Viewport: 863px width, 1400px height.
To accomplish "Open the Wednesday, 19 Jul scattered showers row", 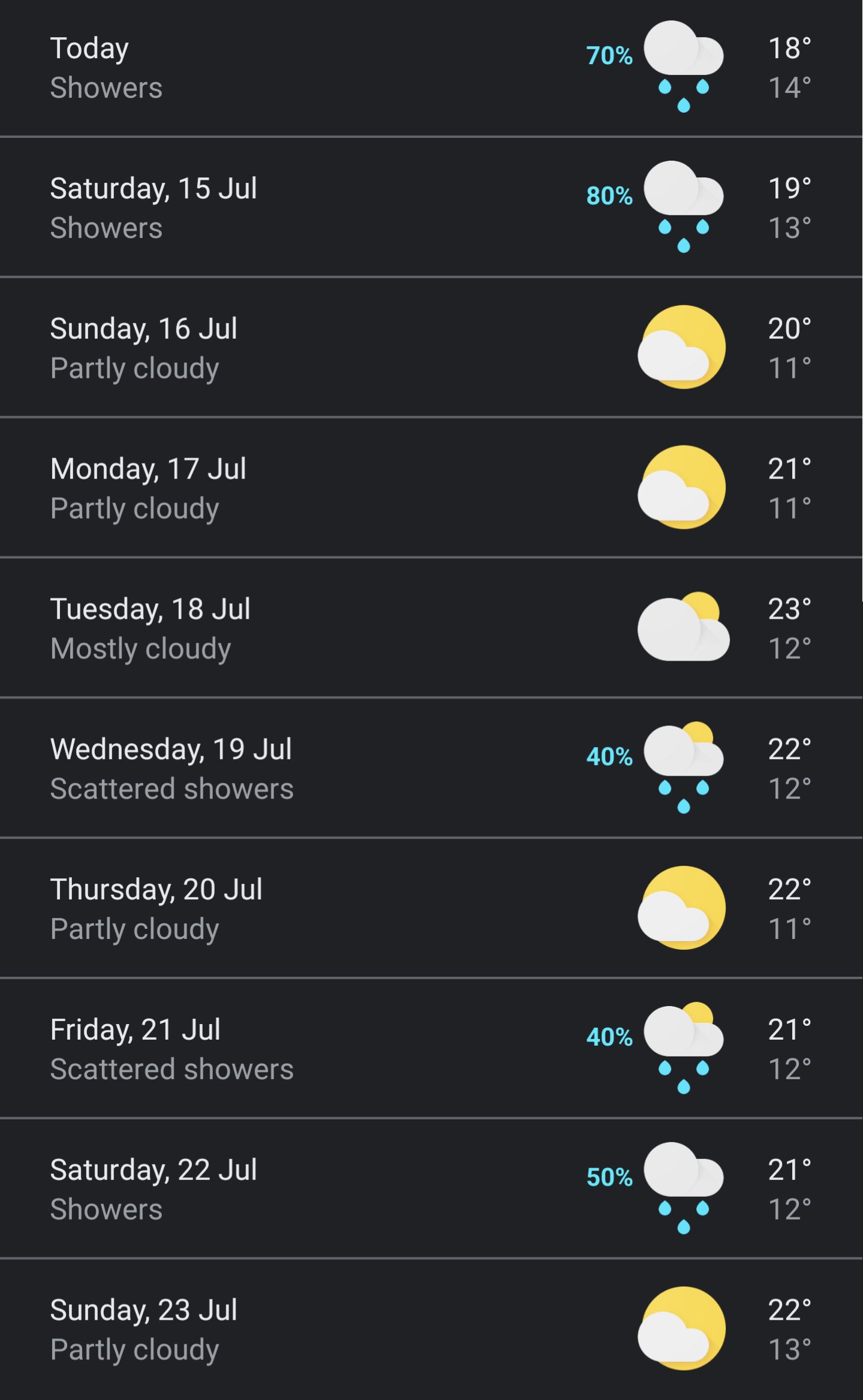I will click(431, 769).
